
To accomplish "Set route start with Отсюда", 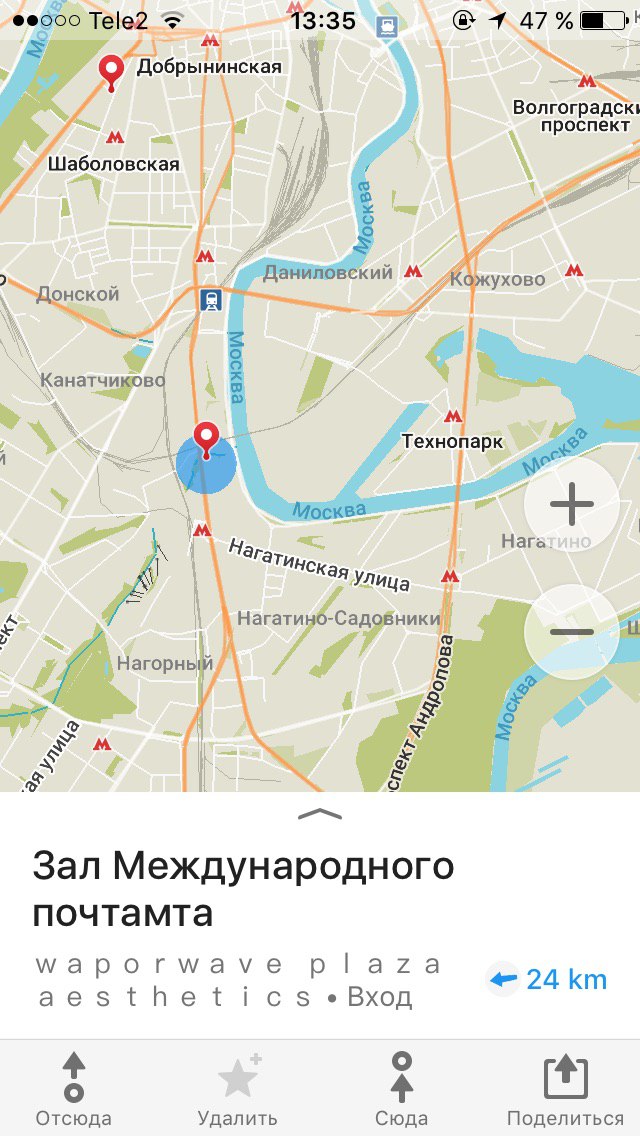I will pos(73,1089).
